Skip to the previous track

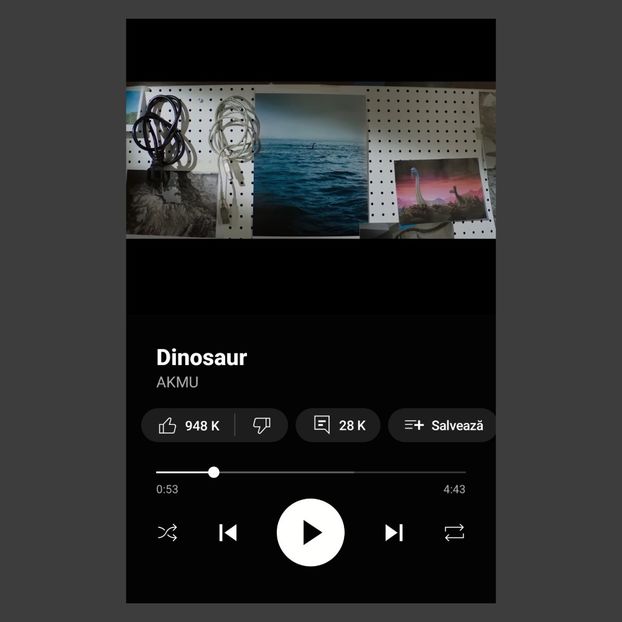(228, 533)
